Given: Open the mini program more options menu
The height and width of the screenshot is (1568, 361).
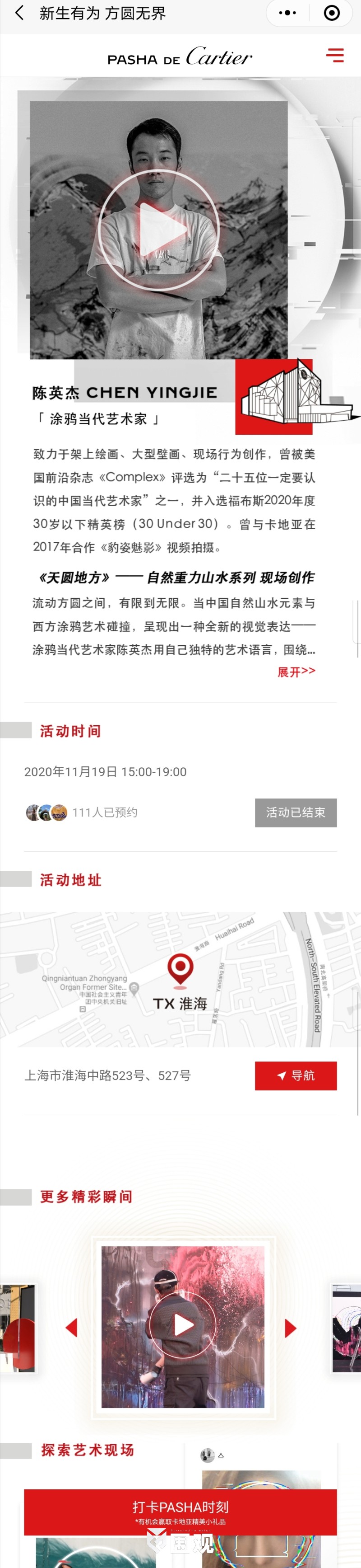Looking at the screenshot, I should (x=287, y=13).
